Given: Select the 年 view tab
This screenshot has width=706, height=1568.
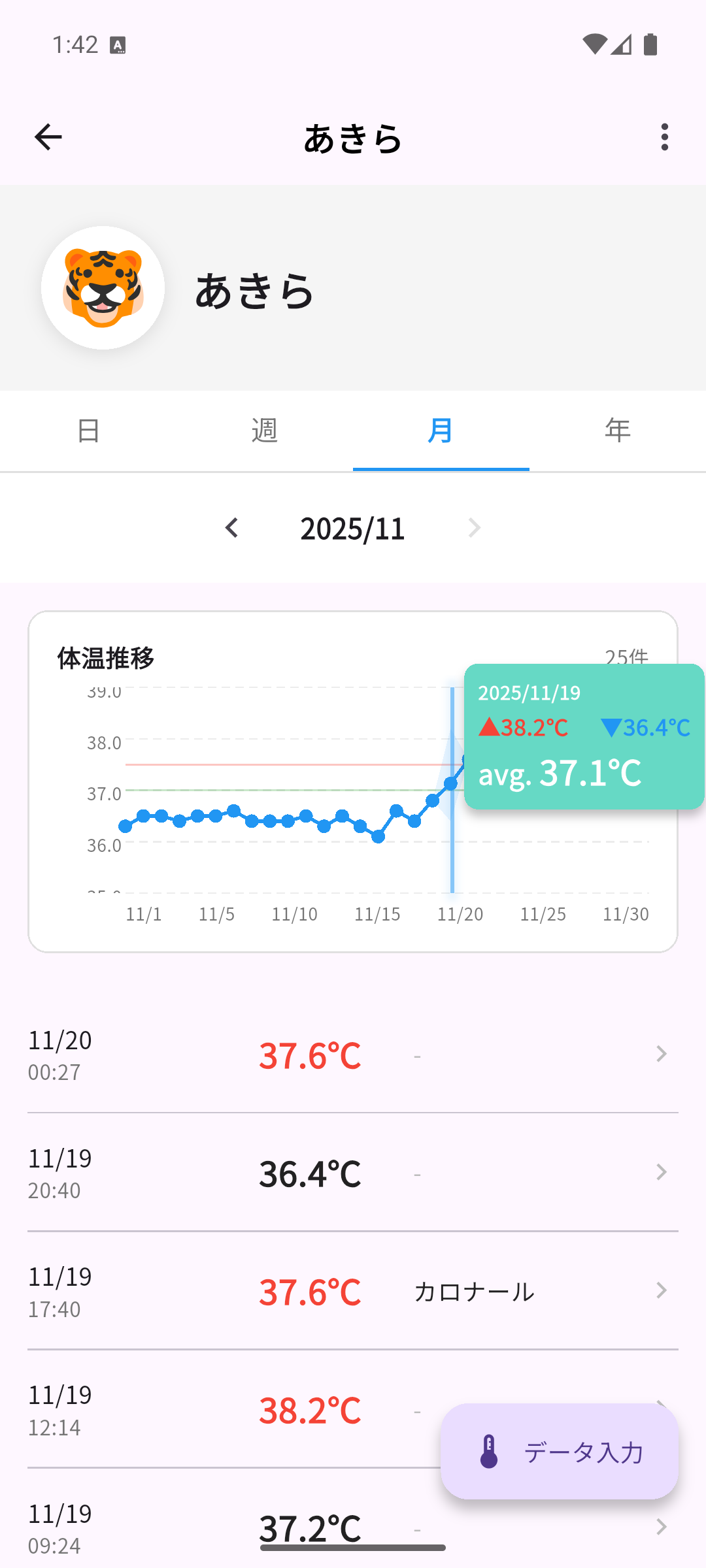Looking at the screenshot, I should 616,431.
